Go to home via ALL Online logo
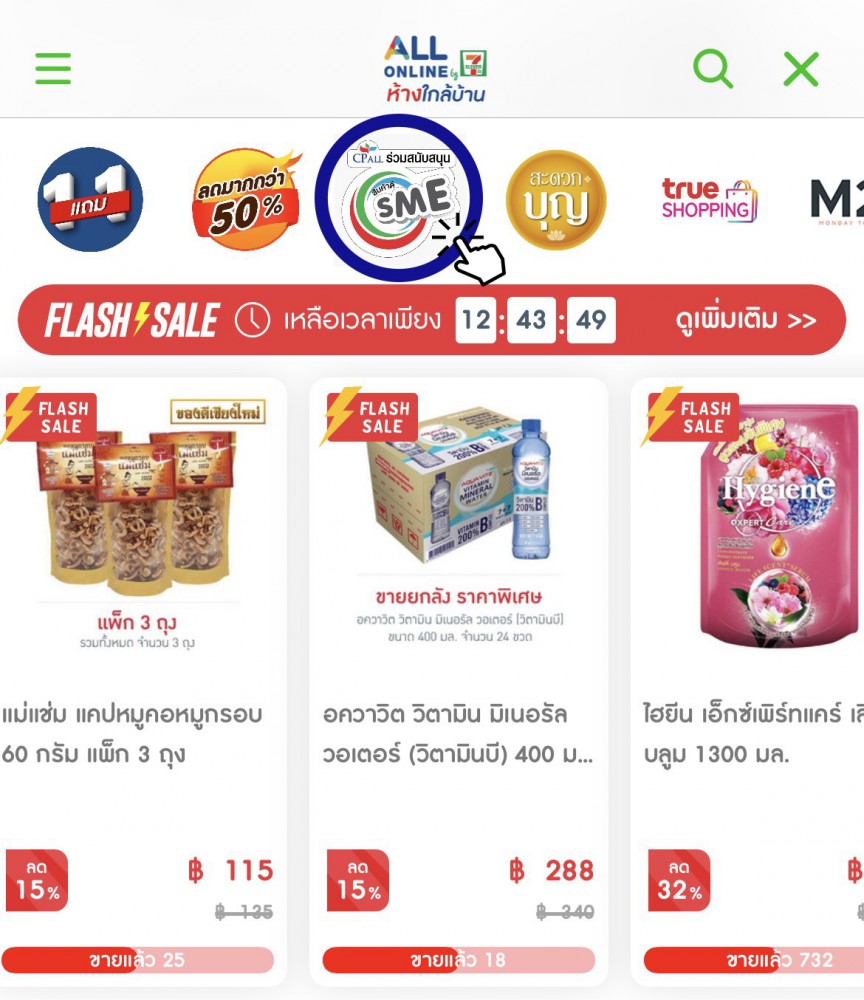 pos(435,68)
